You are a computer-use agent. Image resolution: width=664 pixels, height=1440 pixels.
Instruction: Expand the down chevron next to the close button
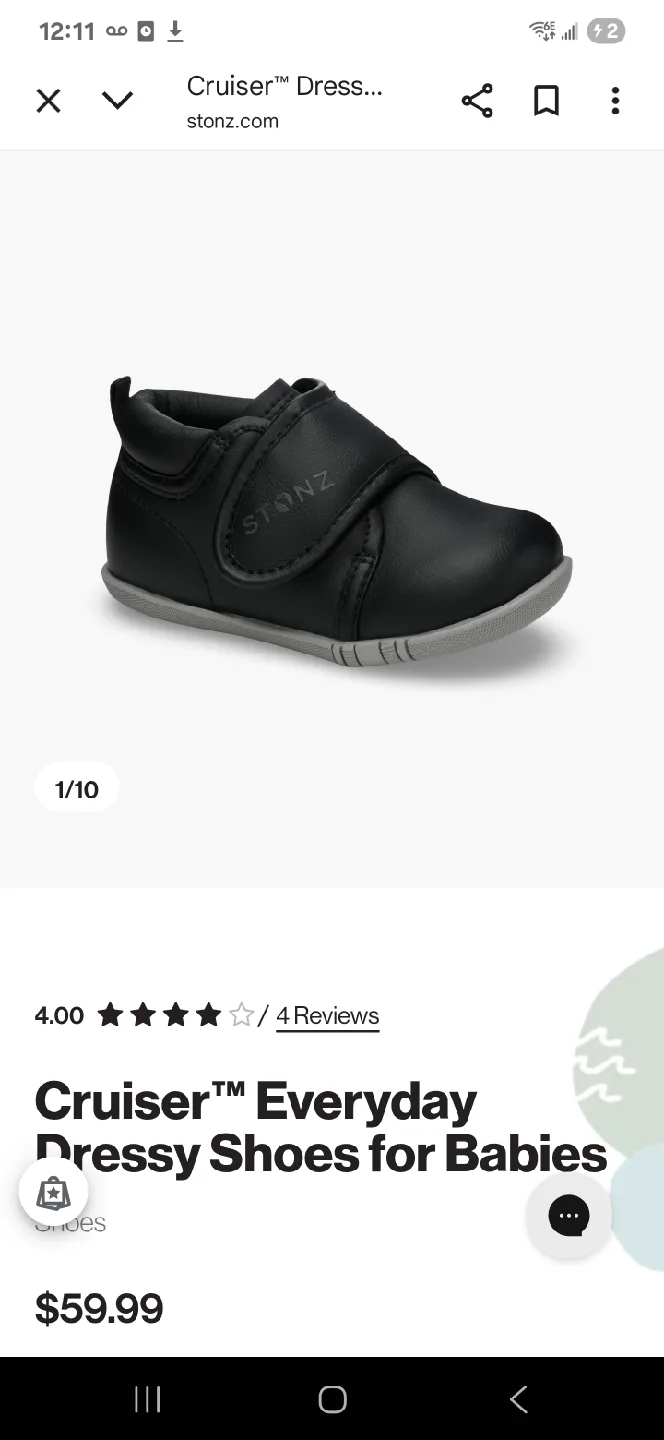click(x=118, y=101)
